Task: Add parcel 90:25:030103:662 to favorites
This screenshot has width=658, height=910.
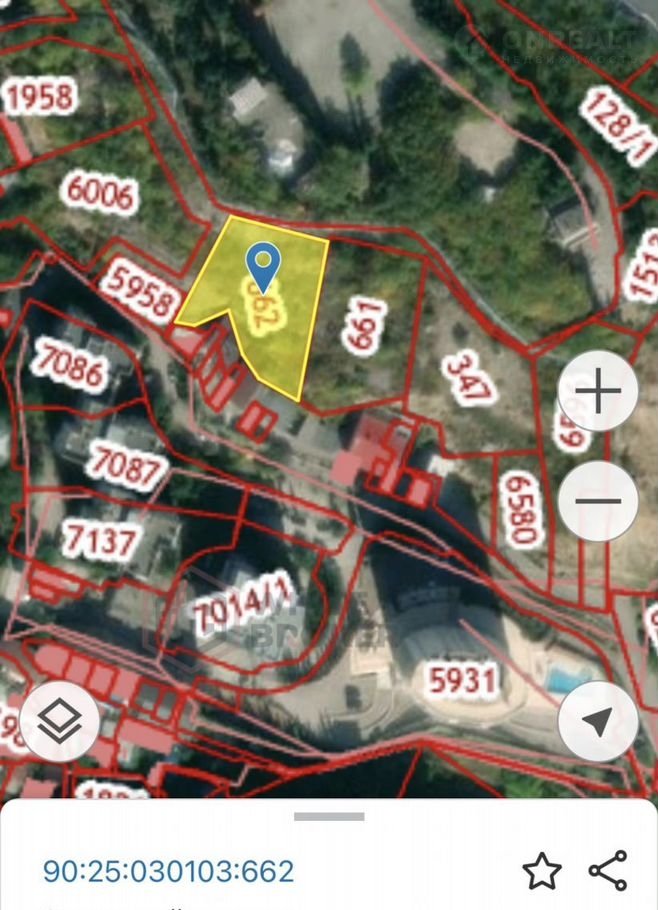Action: click(x=542, y=871)
